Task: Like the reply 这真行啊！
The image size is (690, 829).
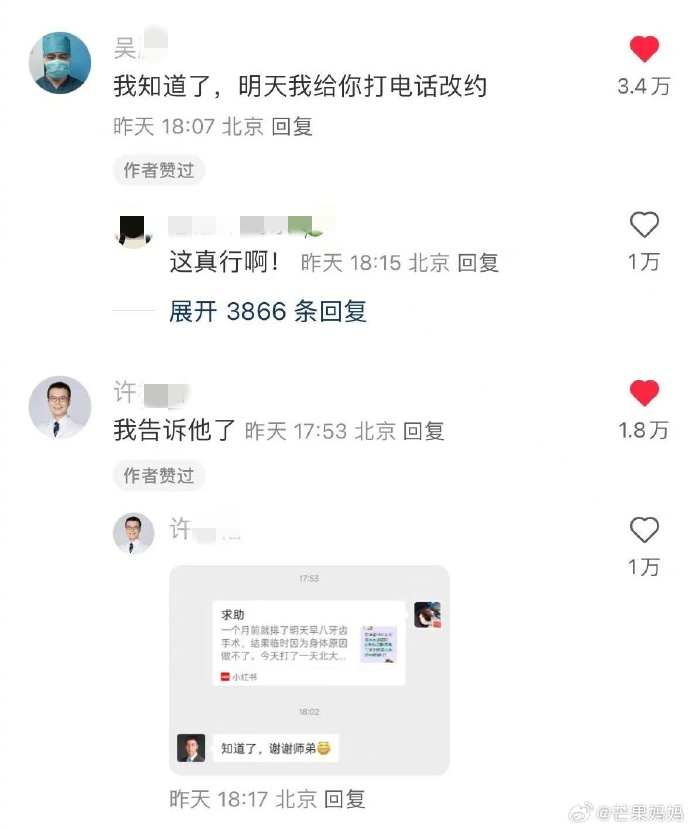Action: [644, 225]
